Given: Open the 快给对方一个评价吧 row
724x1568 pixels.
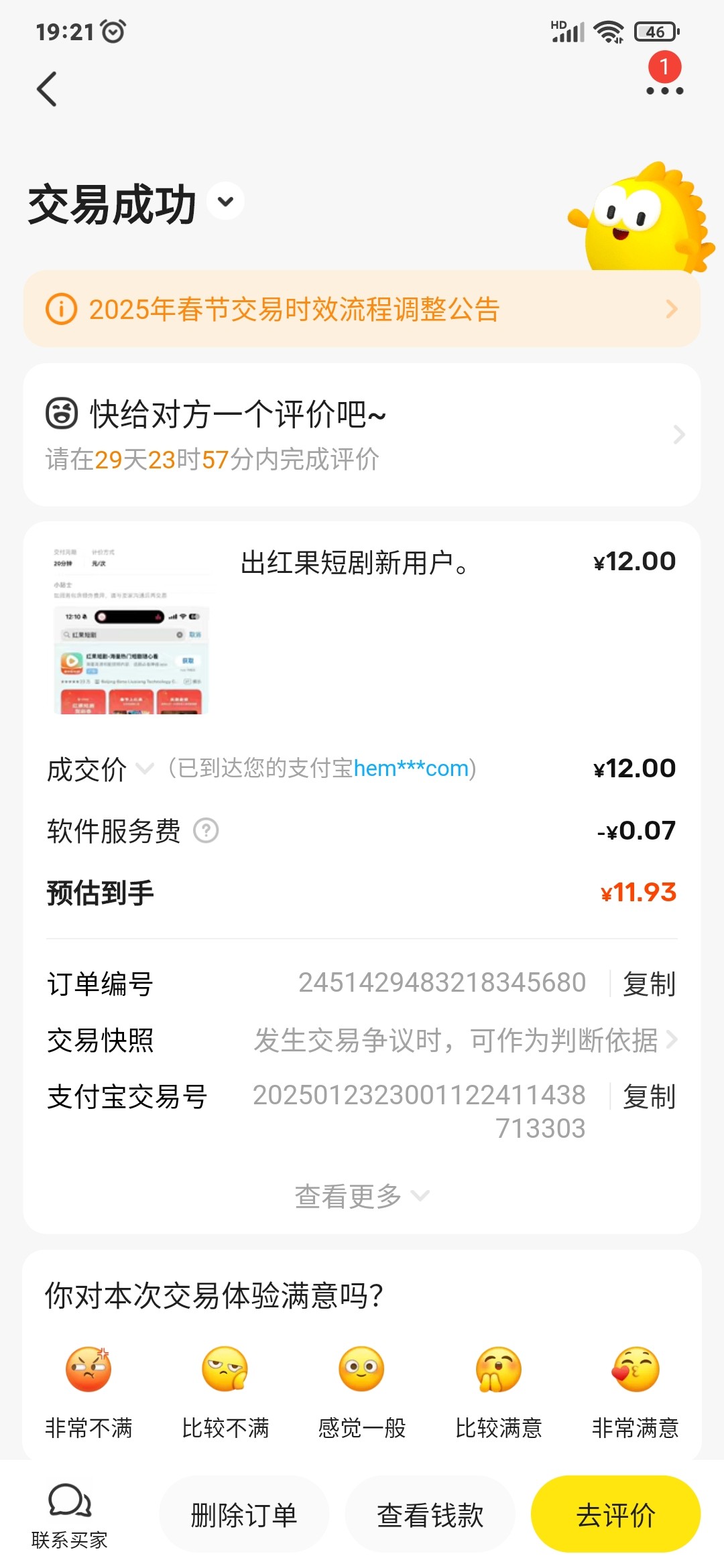Looking at the screenshot, I should click(x=362, y=435).
